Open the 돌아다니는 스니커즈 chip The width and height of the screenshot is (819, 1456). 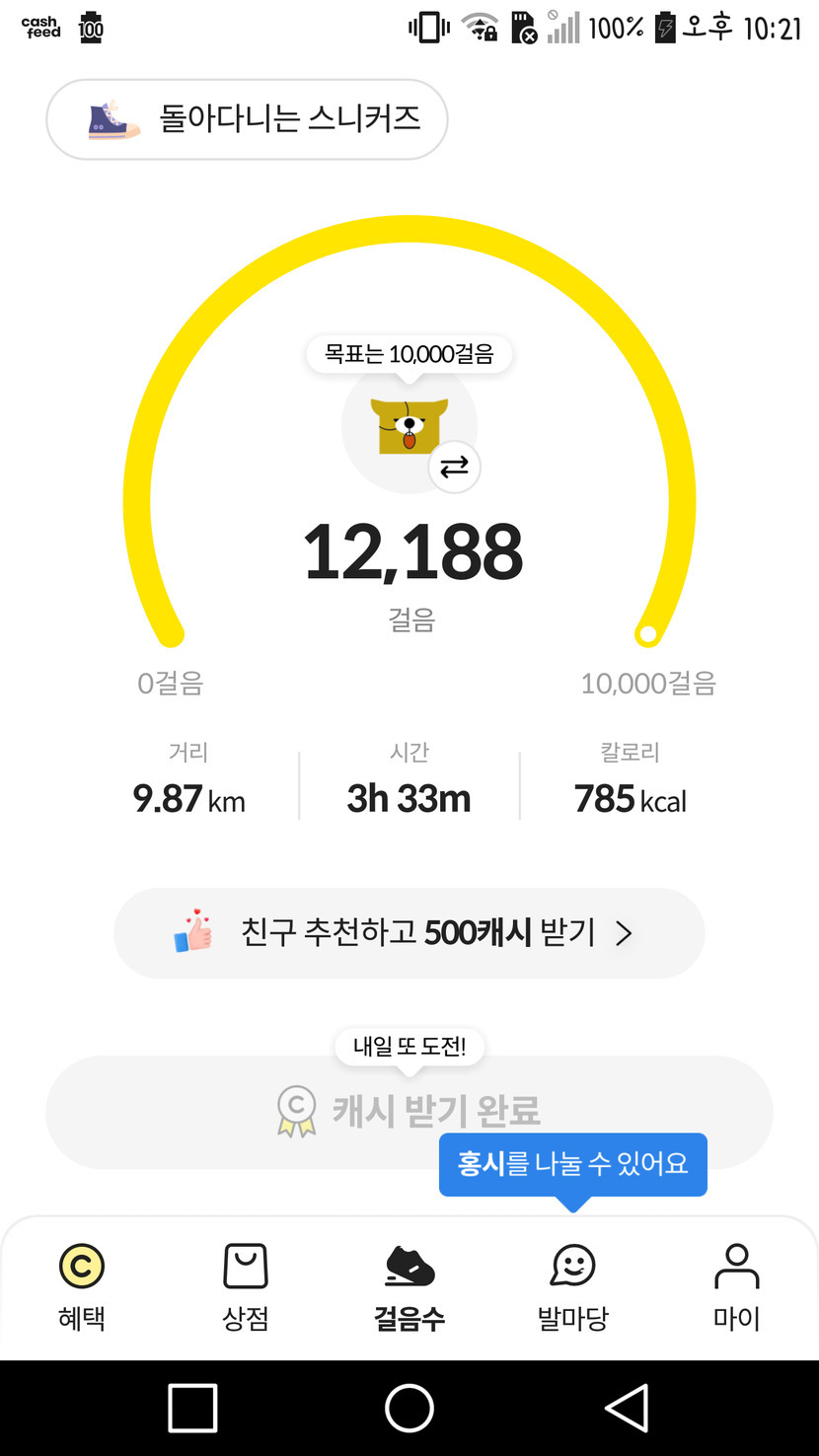[x=247, y=119]
